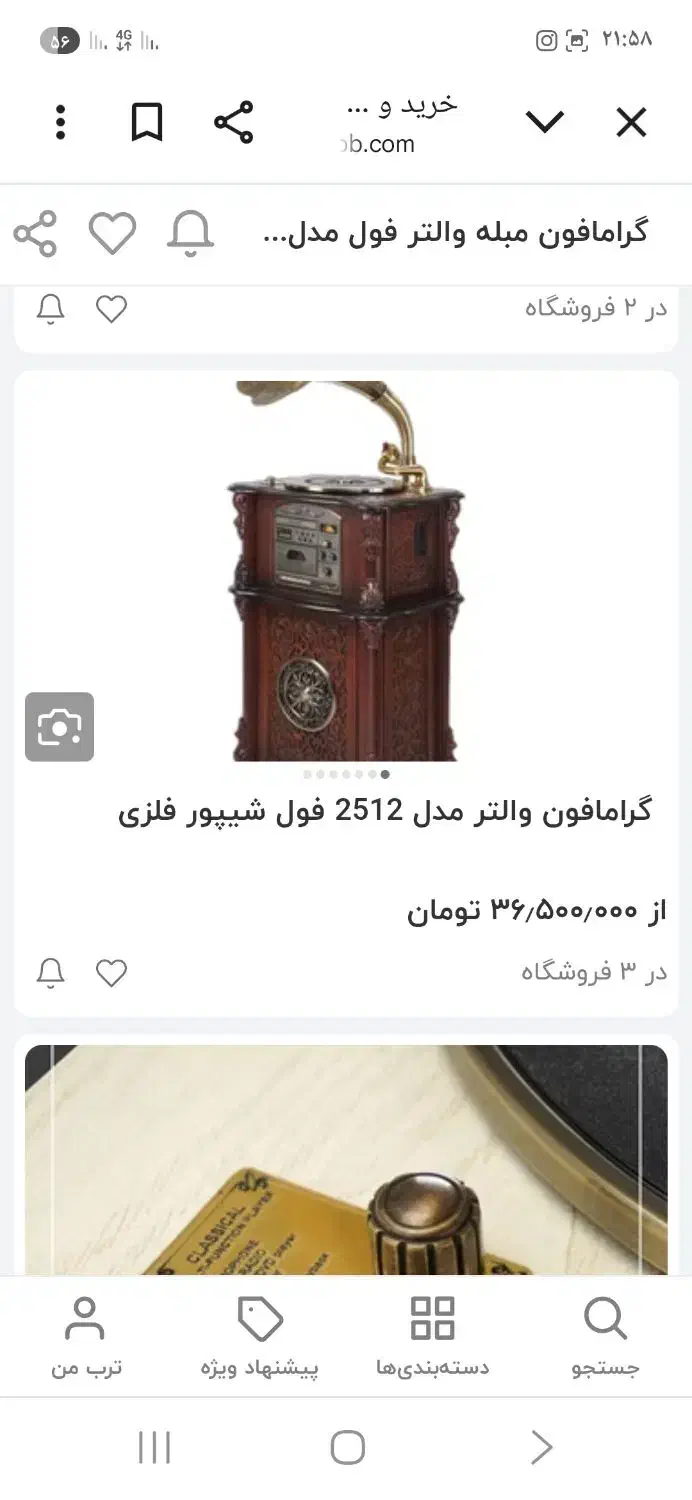Enable price alert for والتر مدل 2512

coord(50,973)
